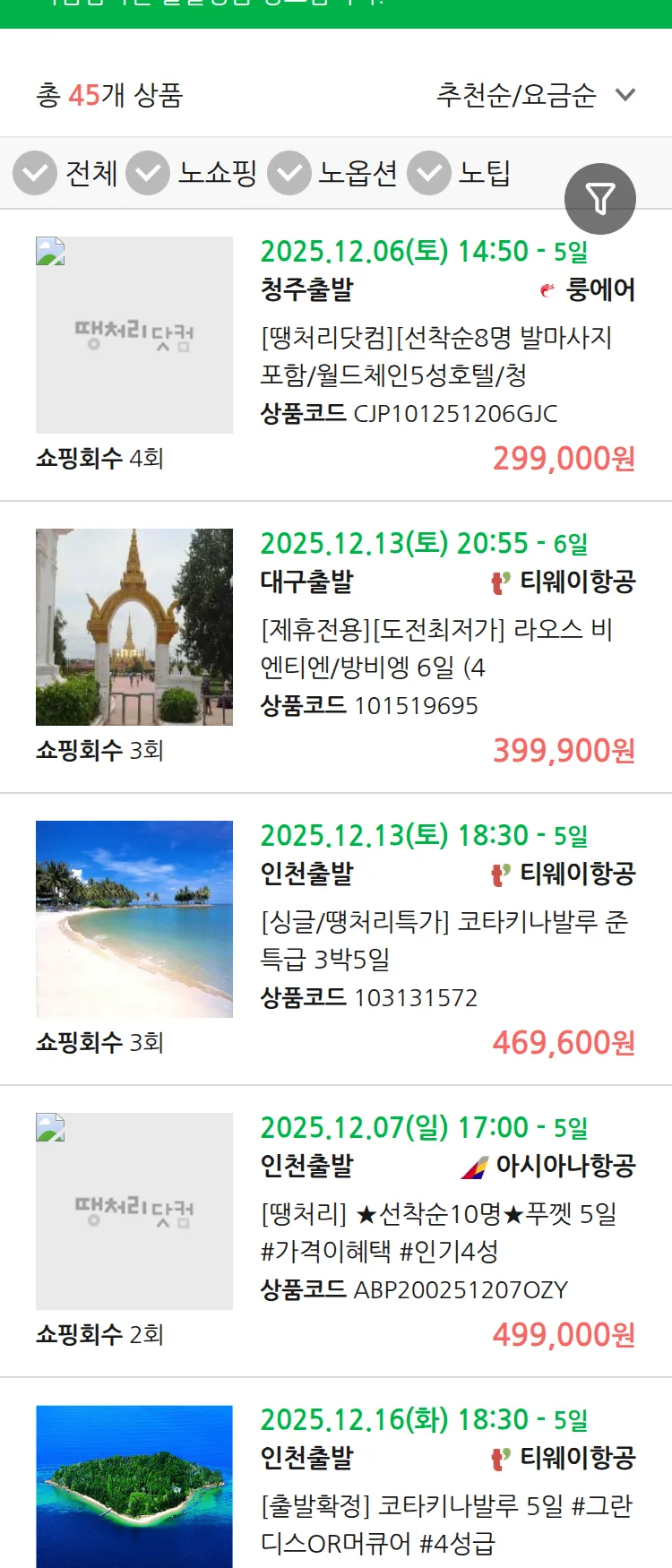Toggle the 전체 filter selector
Screen dimensions: 672x1568
(34, 173)
